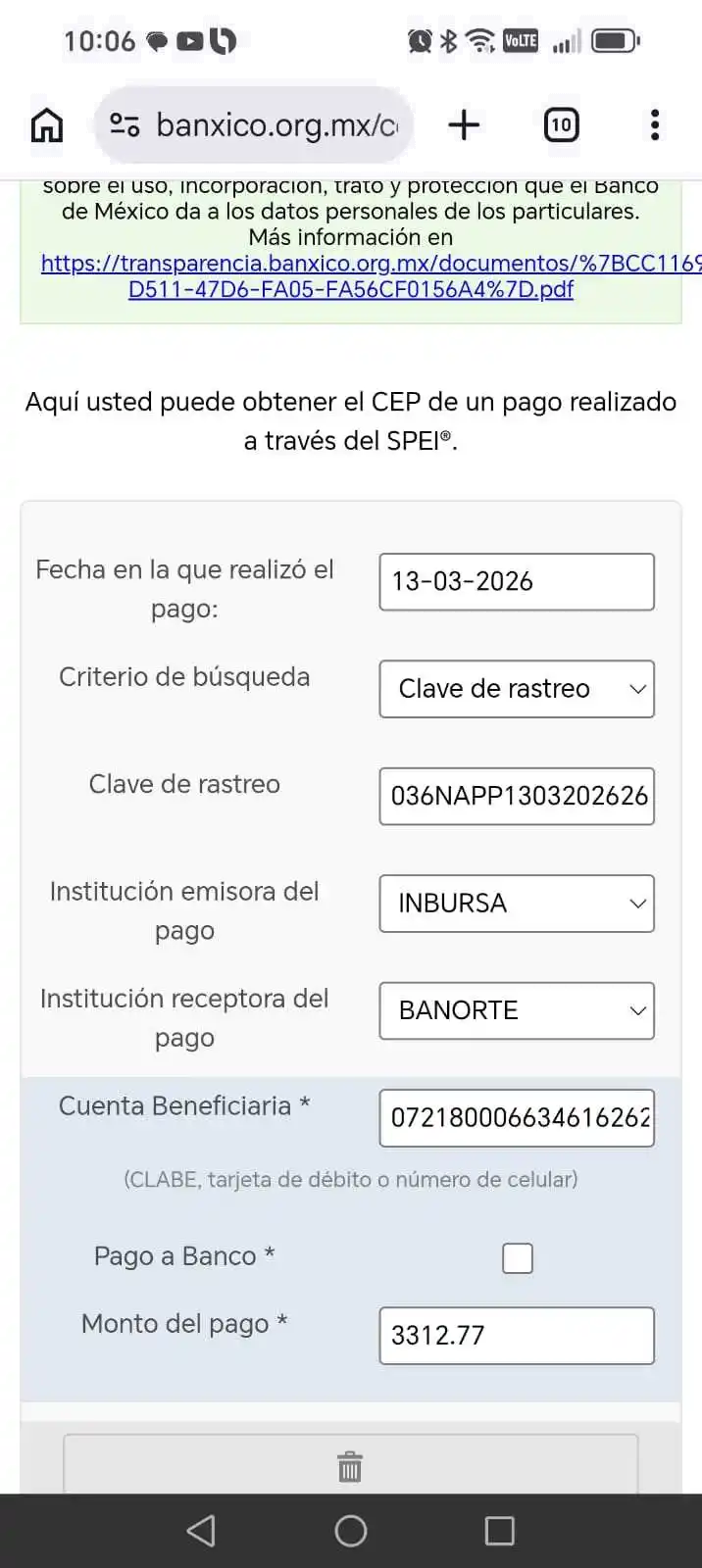Open the tab switcher showing 10 tabs
The width and height of the screenshot is (702, 1568).
click(x=560, y=124)
